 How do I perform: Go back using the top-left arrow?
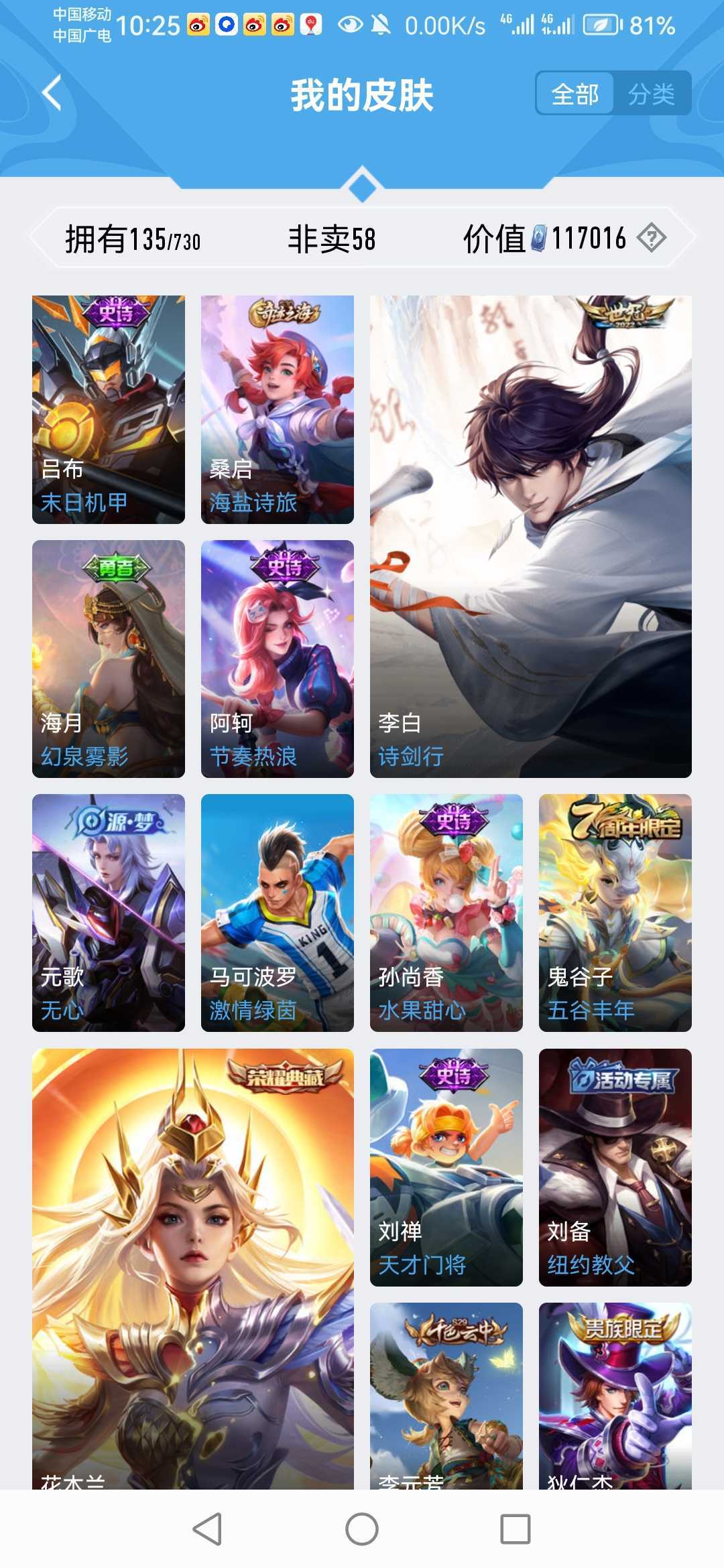click(x=52, y=93)
